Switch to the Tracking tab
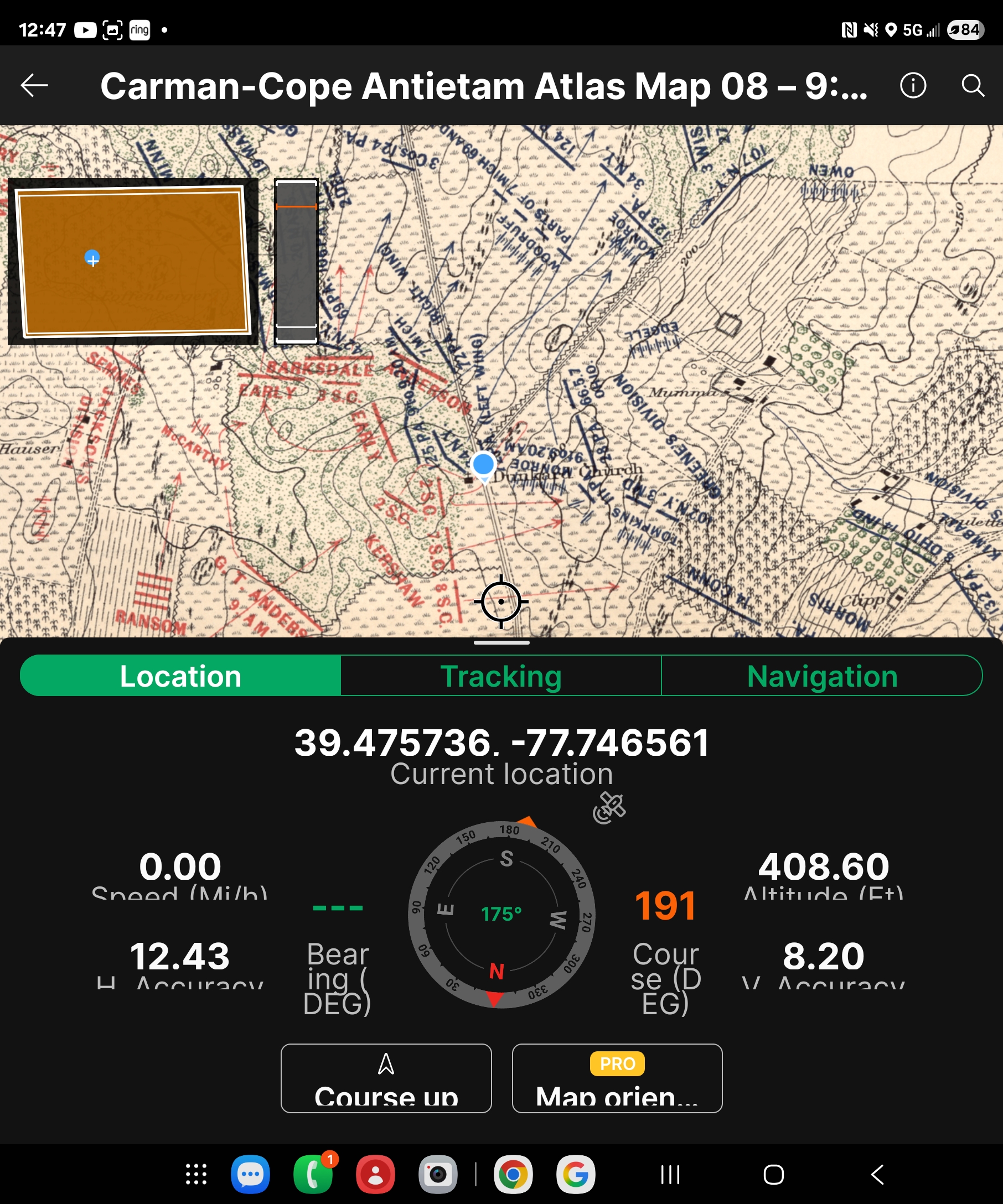Screen dimensions: 1003x1204 tap(500, 676)
